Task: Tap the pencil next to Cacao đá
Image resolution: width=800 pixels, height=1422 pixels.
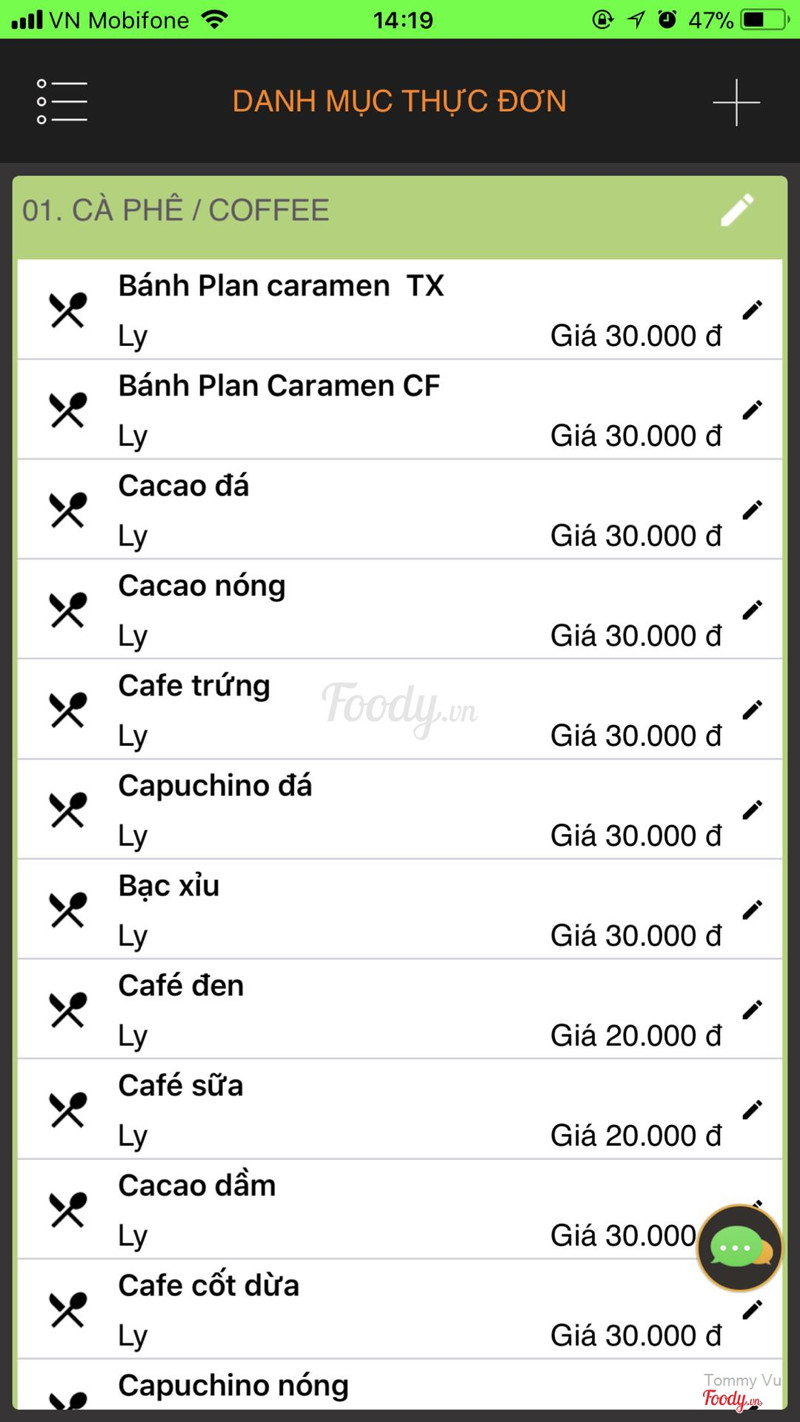Action: (x=752, y=510)
